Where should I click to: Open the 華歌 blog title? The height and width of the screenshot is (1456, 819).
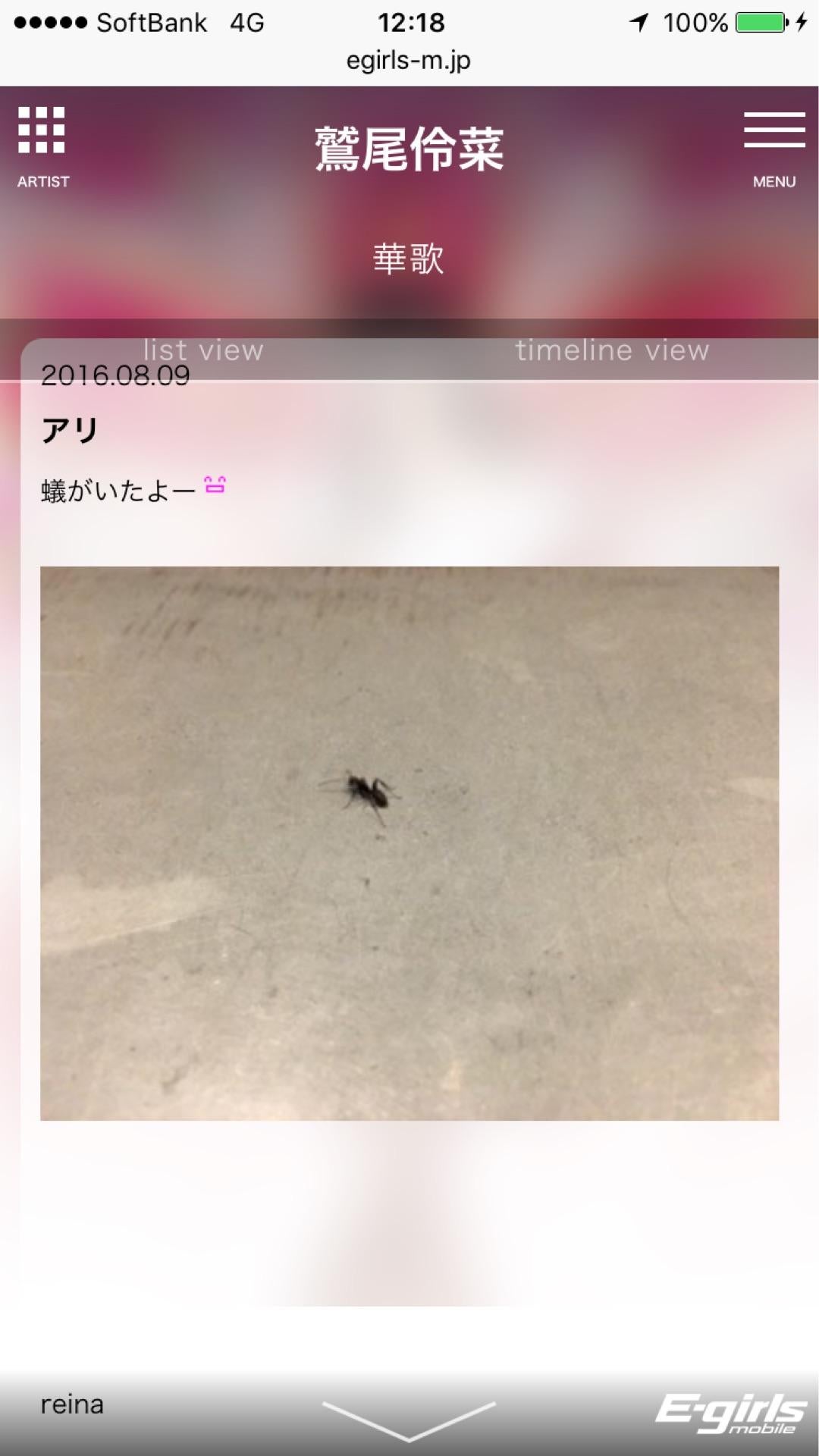(x=409, y=256)
